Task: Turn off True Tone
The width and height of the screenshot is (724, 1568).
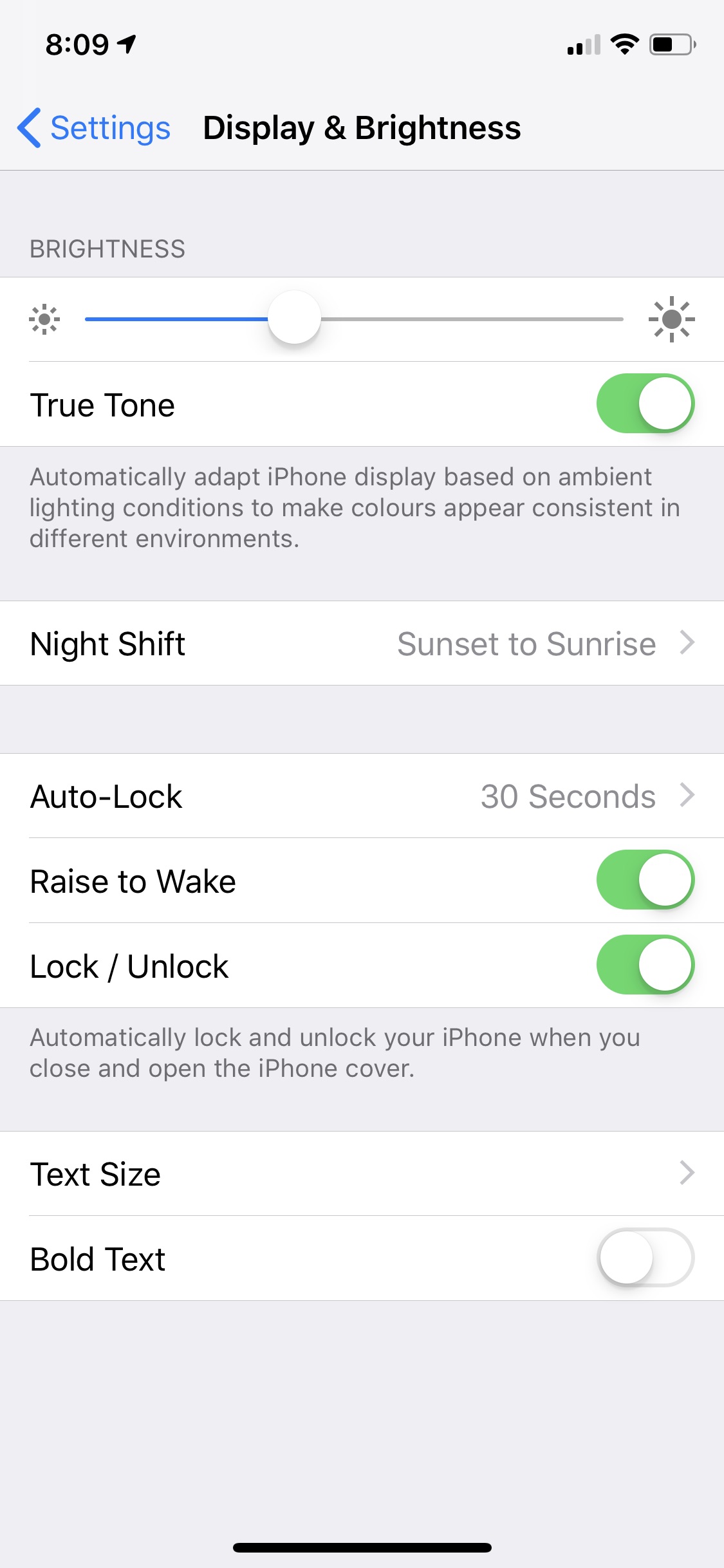Action: tap(645, 404)
